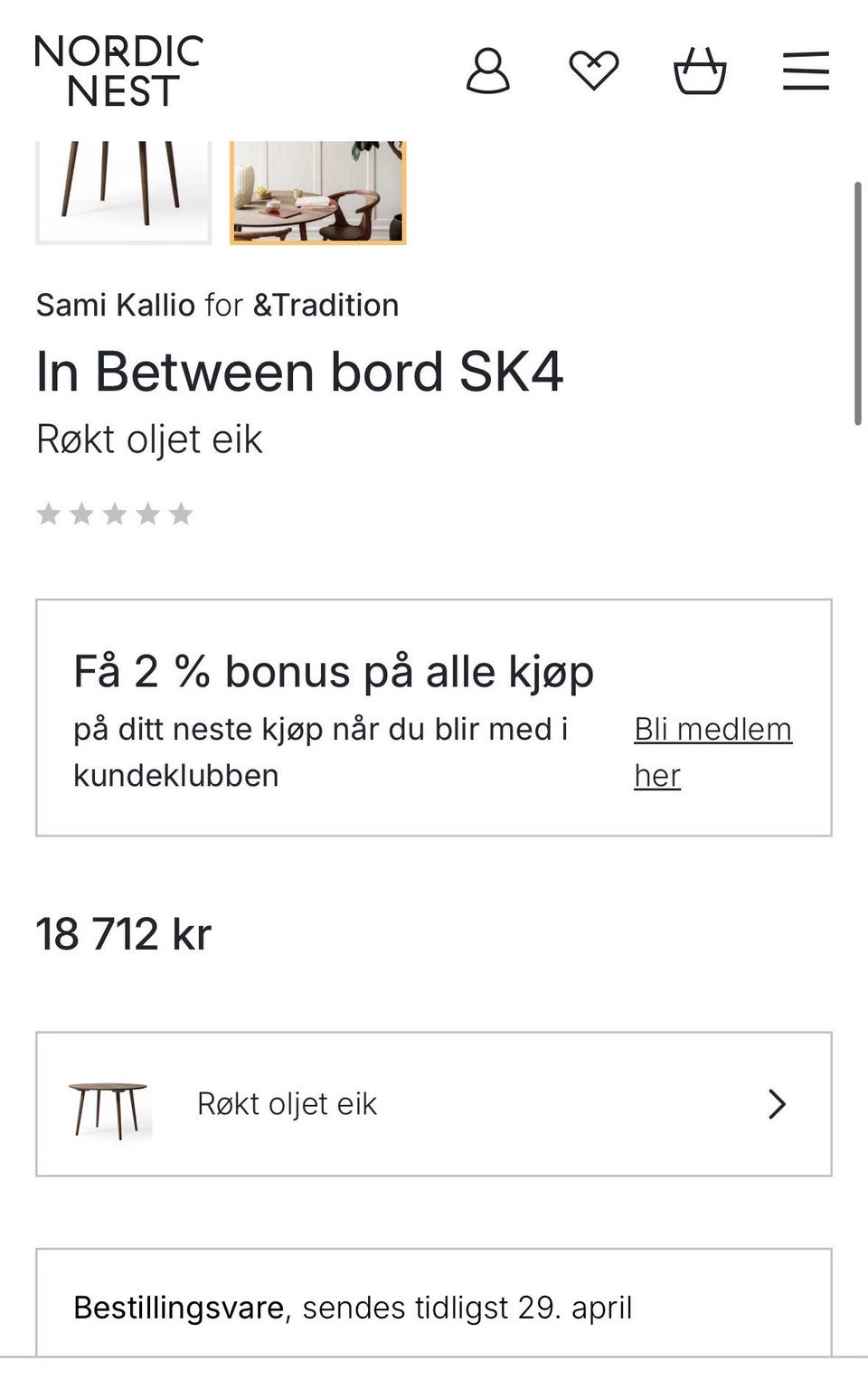Open the user account icon
This screenshot has width=868, height=1389.
tap(488, 71)
